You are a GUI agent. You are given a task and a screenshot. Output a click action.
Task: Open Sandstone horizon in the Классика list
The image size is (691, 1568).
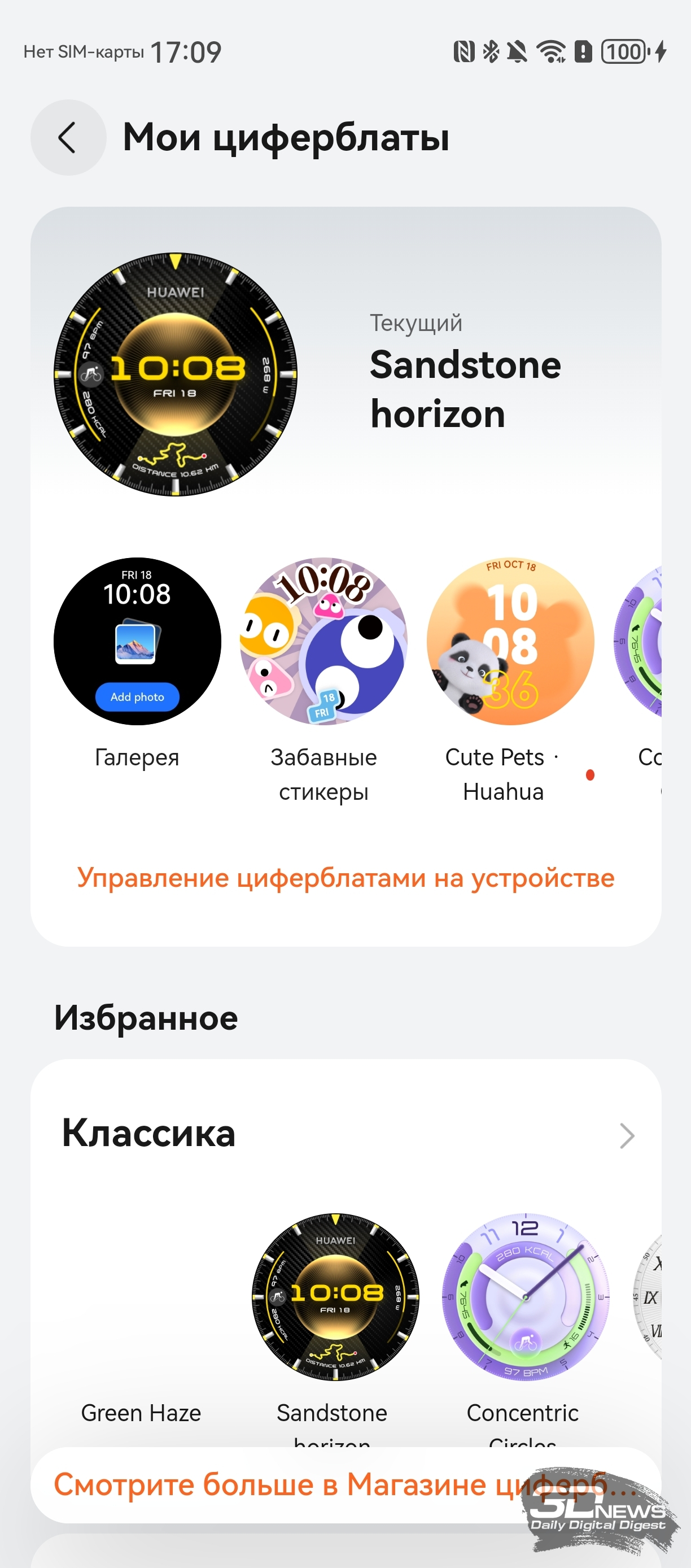pyautogui.click(x=335, y=1296)
